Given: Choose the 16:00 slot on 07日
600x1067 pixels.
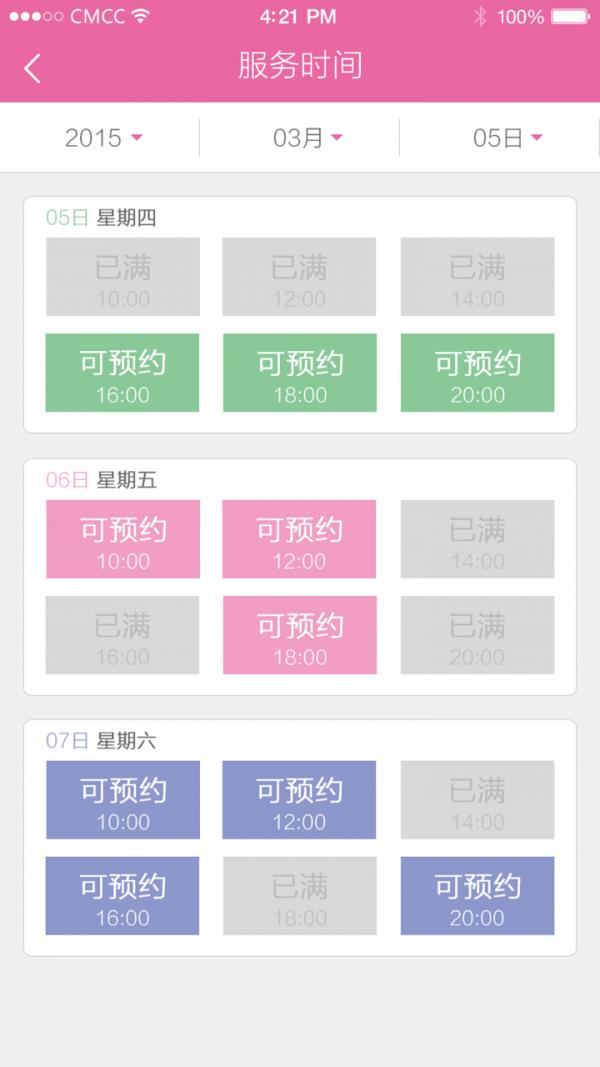Looking at the screenshot, I should tap(122, 896).
